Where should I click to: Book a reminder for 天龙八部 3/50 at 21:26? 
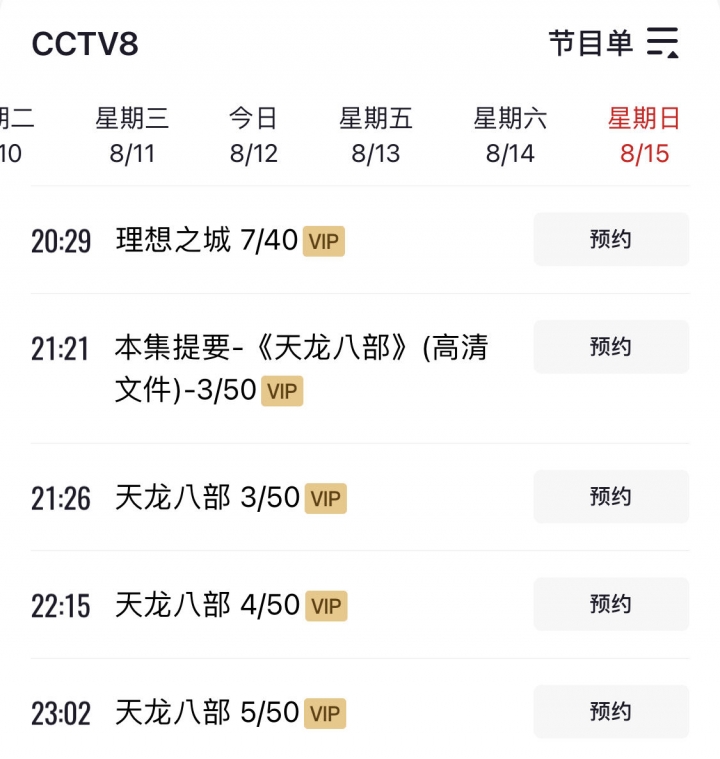[611, 497]
